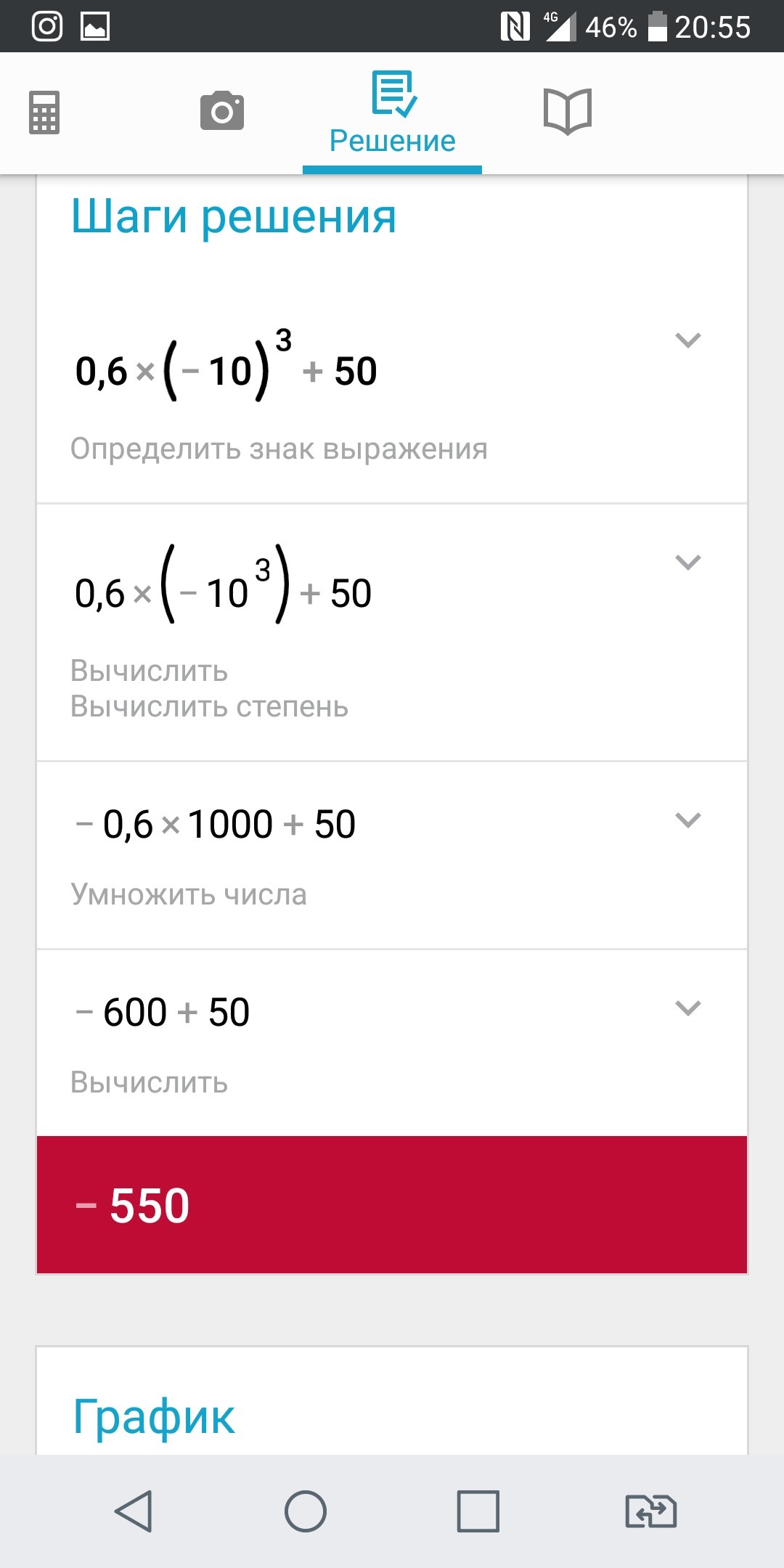The height and width of the screenshot is (1568, 784).
Task: Switch to the camera tab
Action: [222, 111]
